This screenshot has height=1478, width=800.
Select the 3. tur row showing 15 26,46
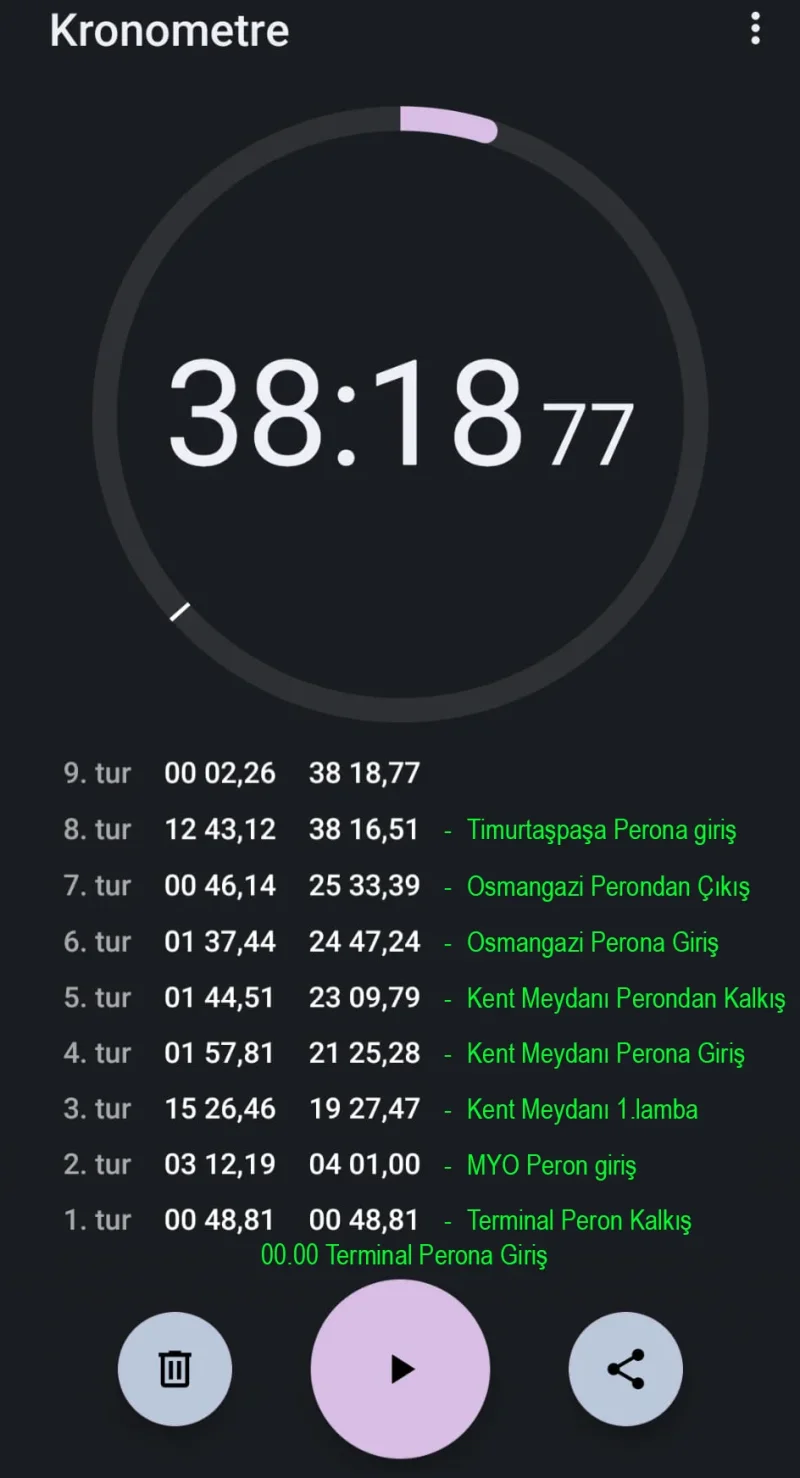pyautogui.click(x=220, y=1109)
